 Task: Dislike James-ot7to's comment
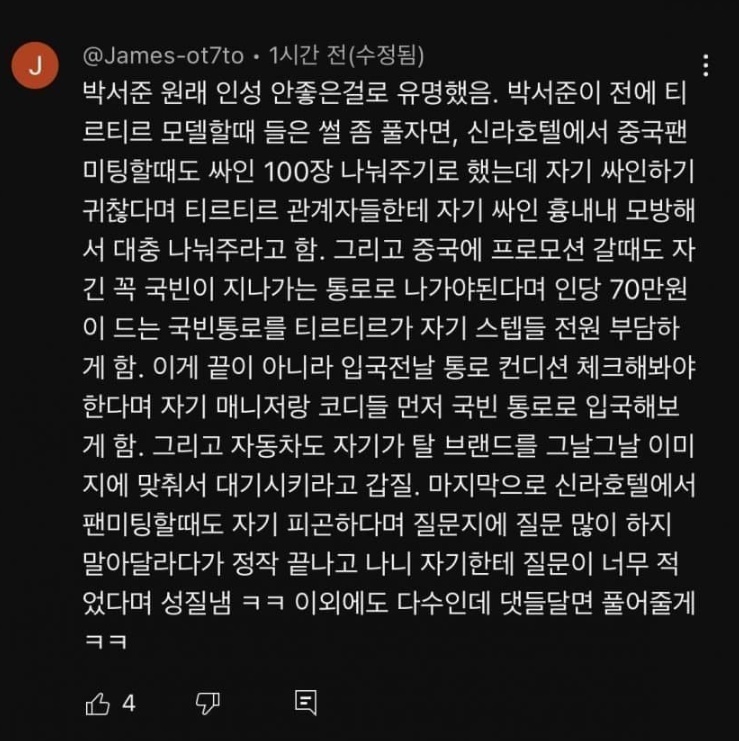point(208,703)
